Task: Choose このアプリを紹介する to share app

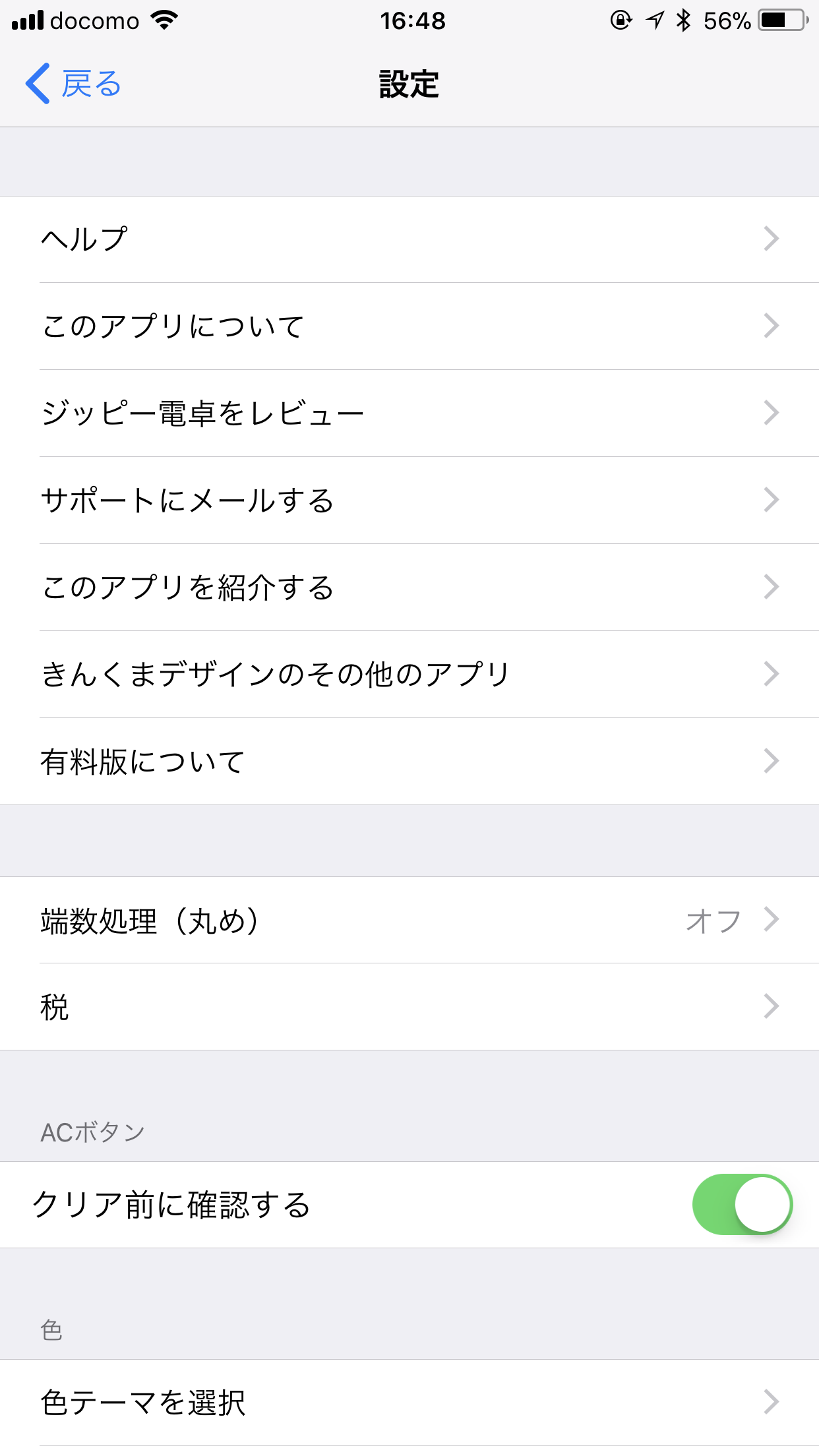Action: coord(409,588)
